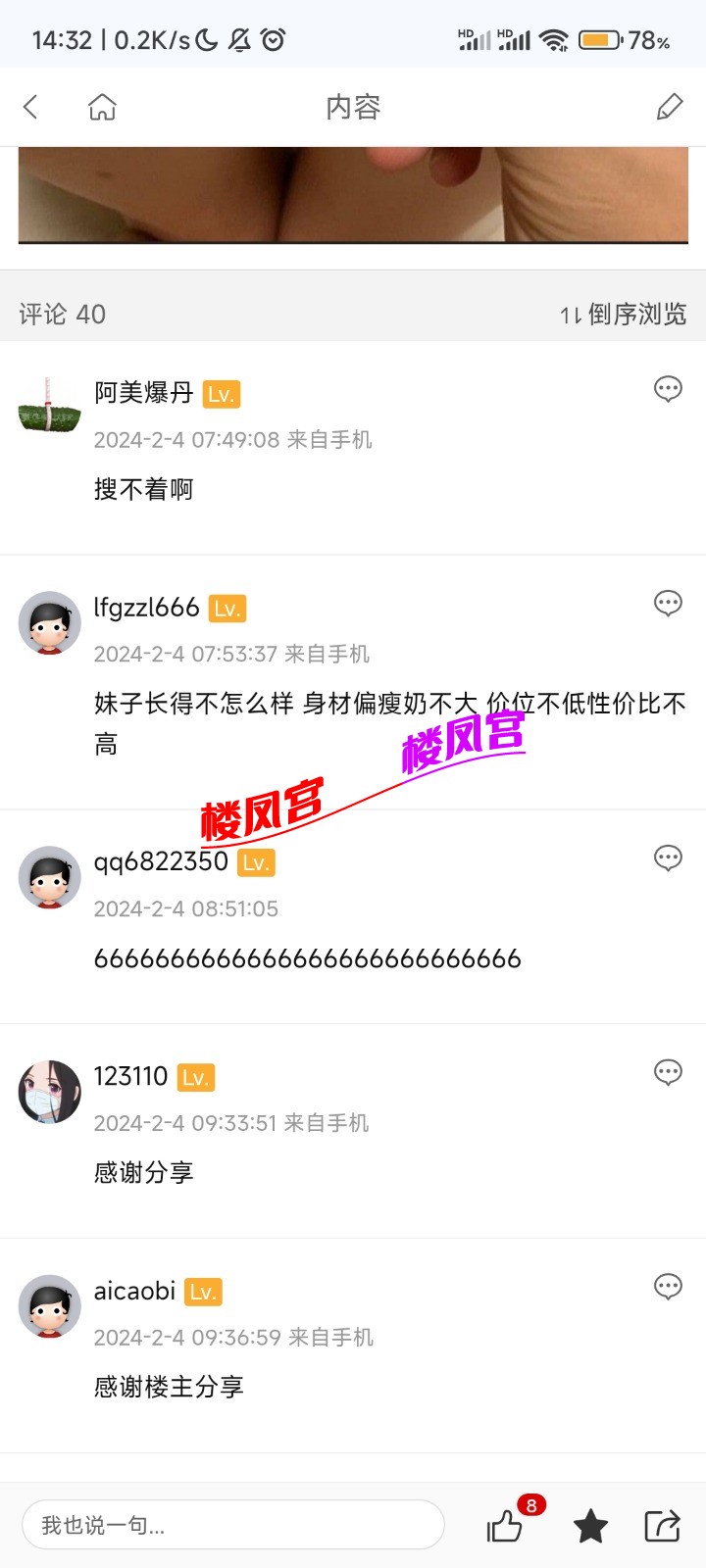
Task: Tap the home icon in the title bar
Action: click(102, 106)
